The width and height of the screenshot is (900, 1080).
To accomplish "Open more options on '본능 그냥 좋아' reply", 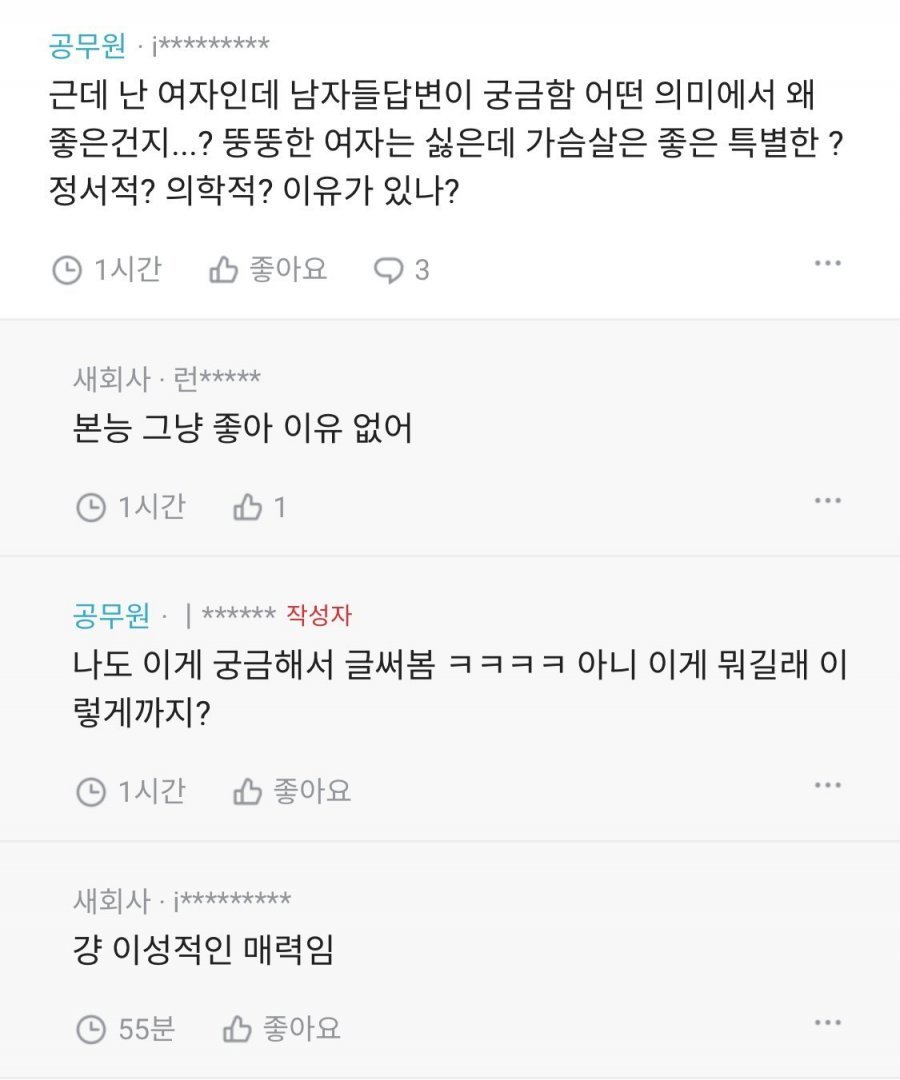I will coord(827,500).
